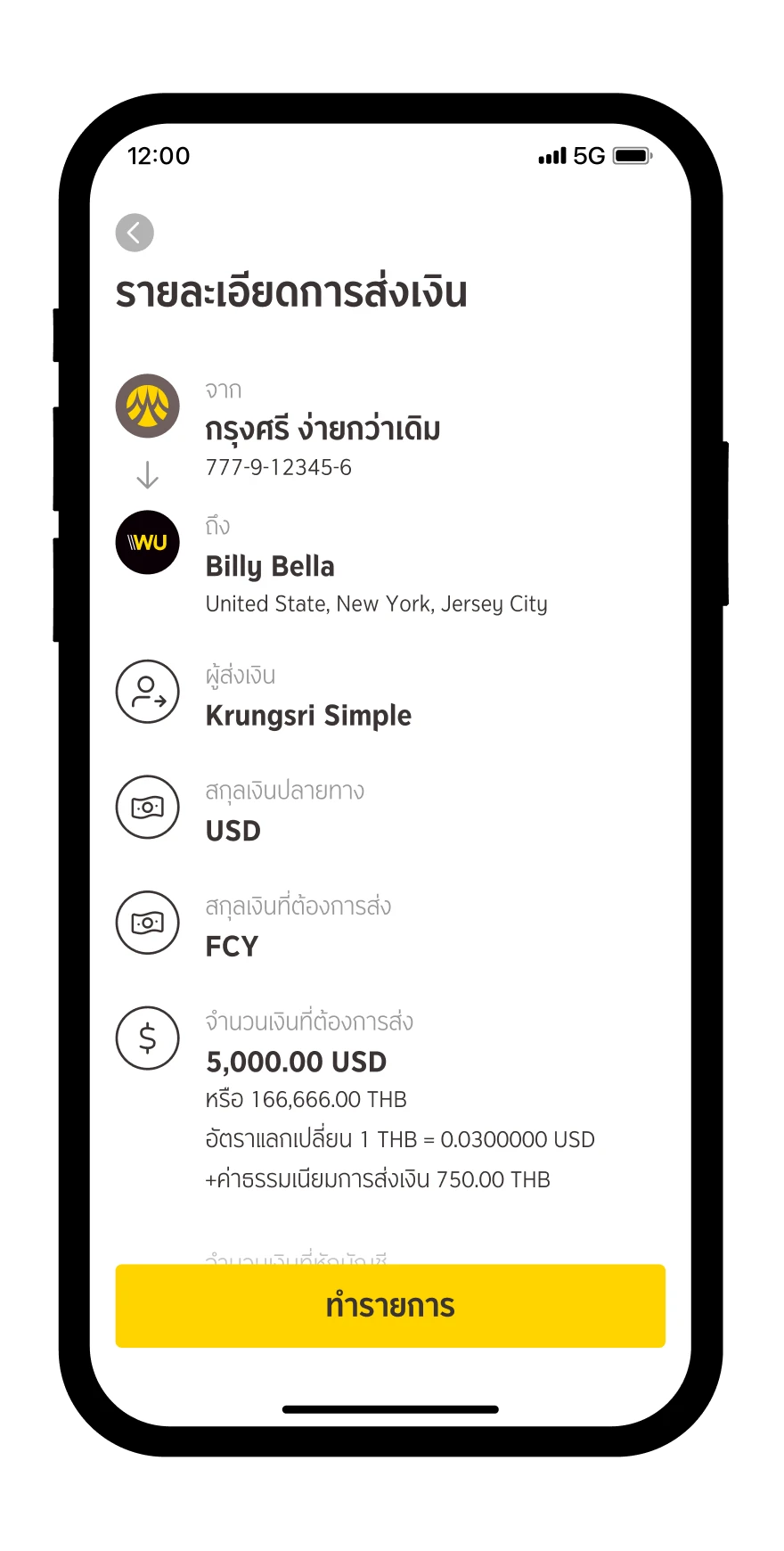Tap the yellow ทำรายการ confirm button
This screenshot has height=1551, width=784.
tap(390, 1306)
